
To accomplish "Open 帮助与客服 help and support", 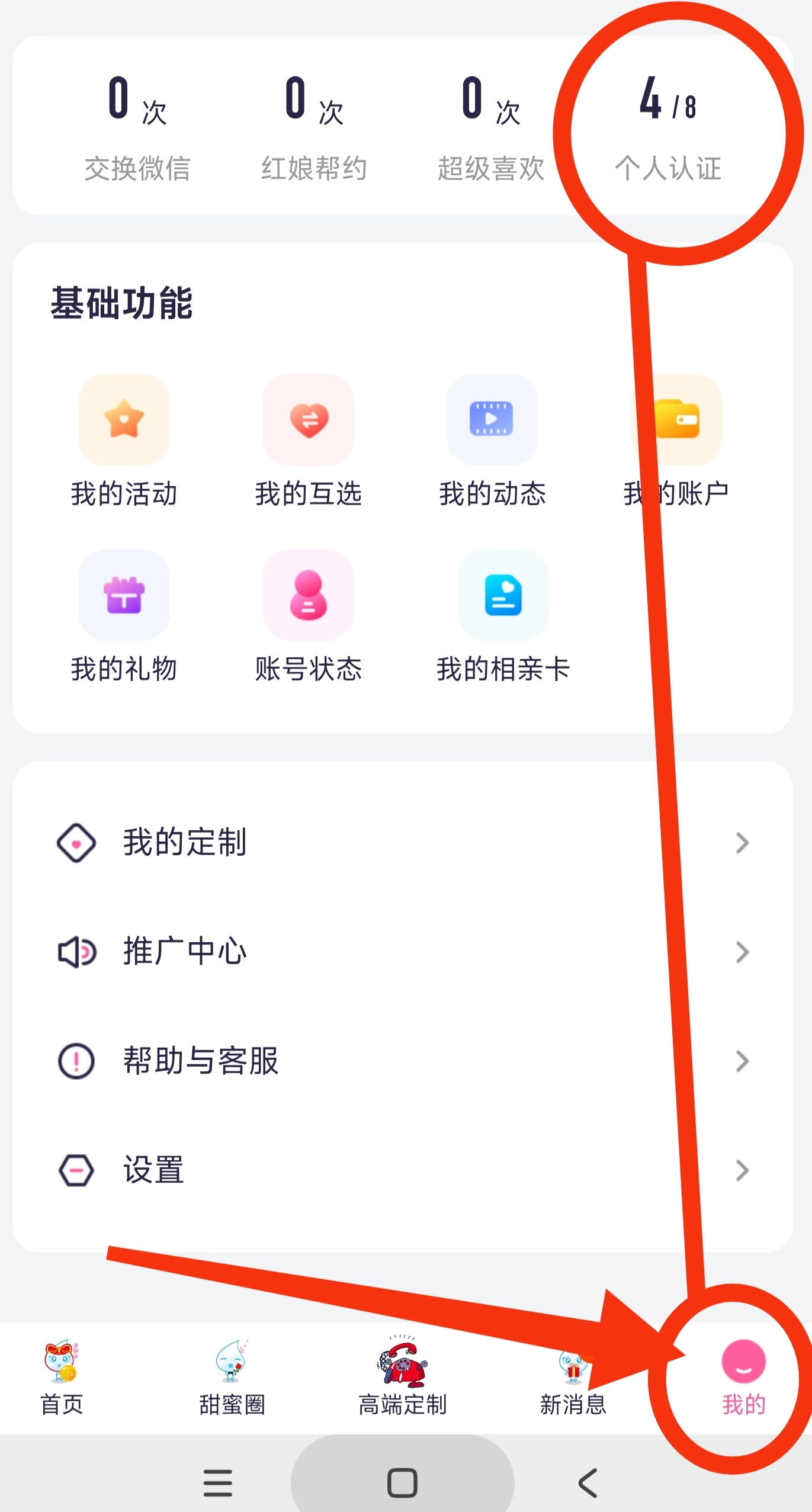I will pos(403,1061).
